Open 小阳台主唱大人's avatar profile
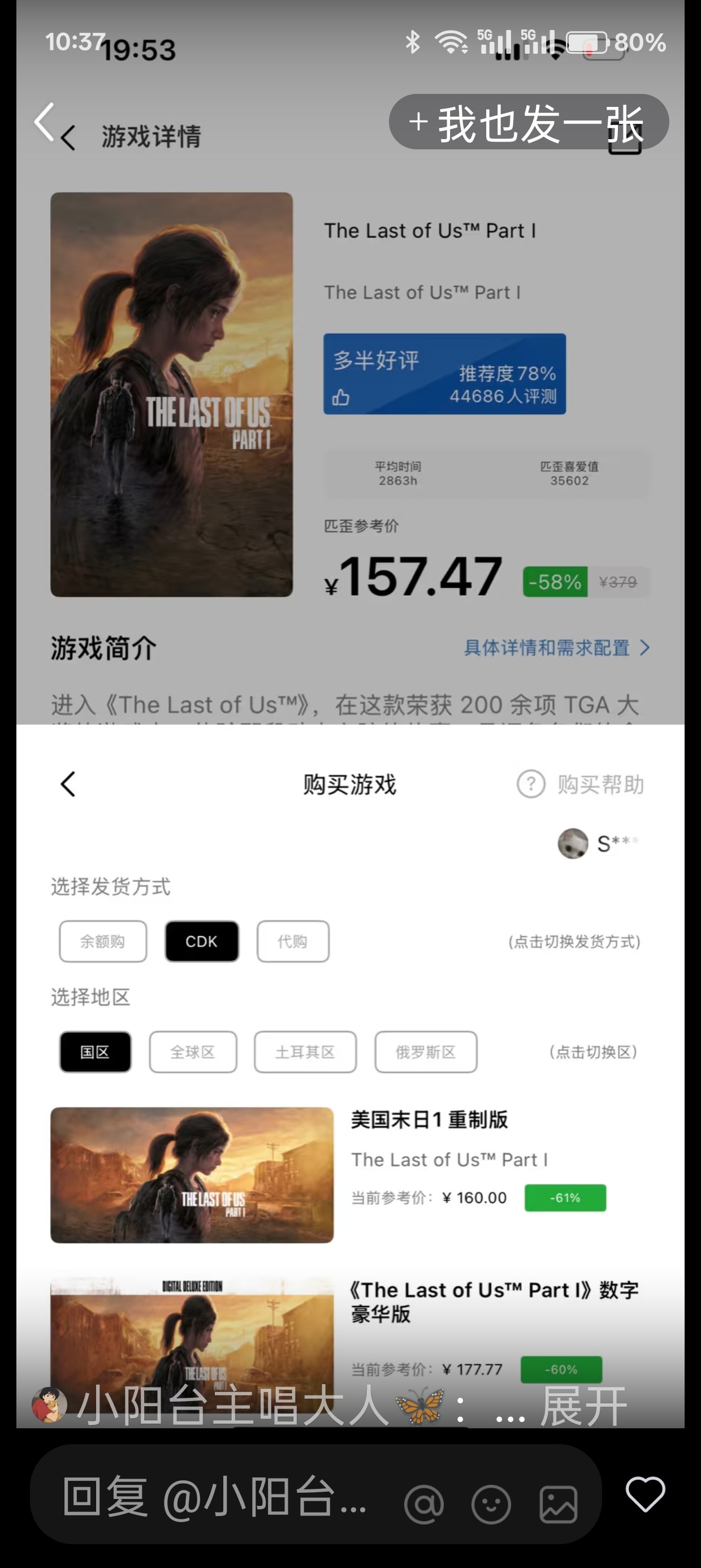Viewport: 701px width, 1568px height. [49, 1406]
